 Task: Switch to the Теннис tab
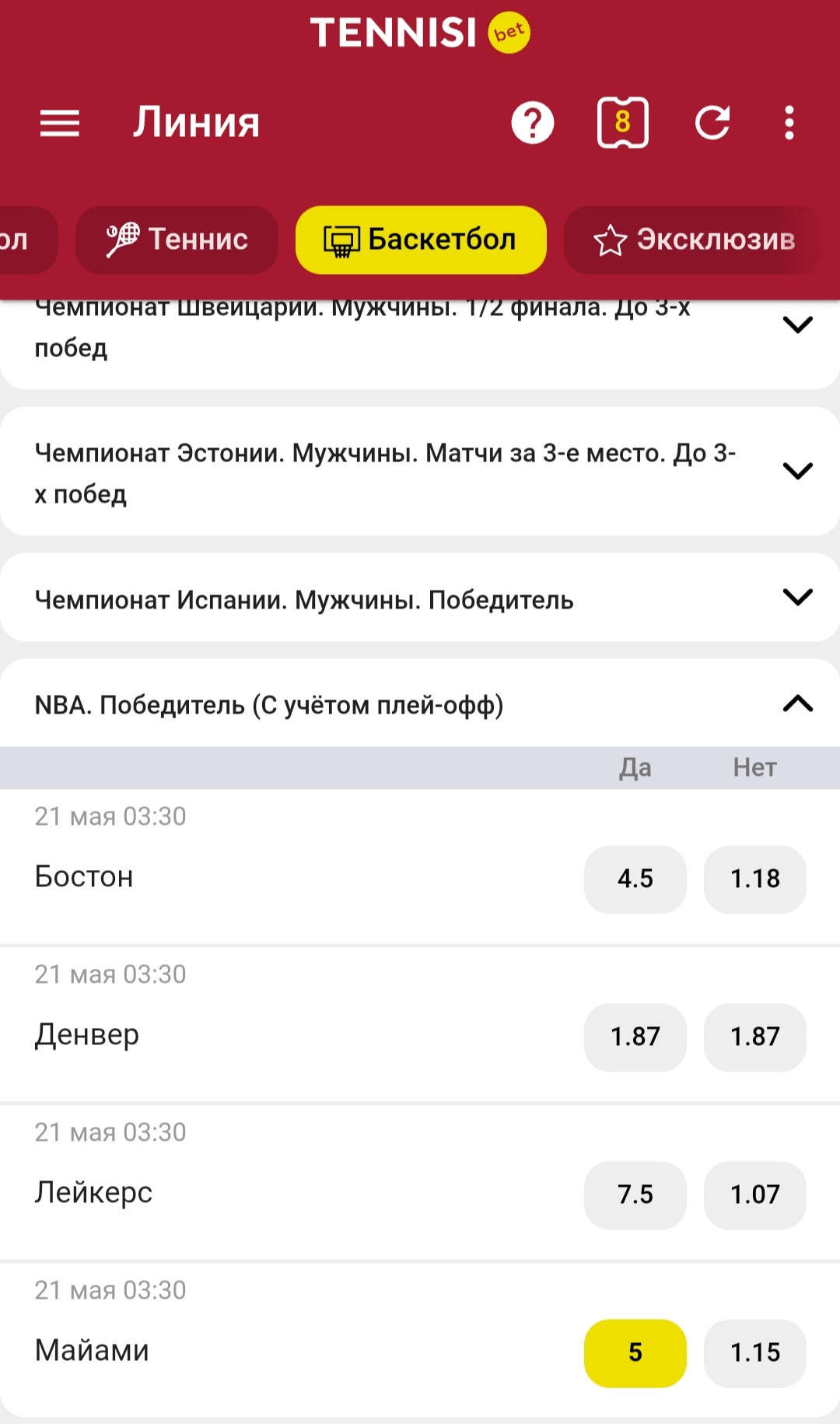177,240
